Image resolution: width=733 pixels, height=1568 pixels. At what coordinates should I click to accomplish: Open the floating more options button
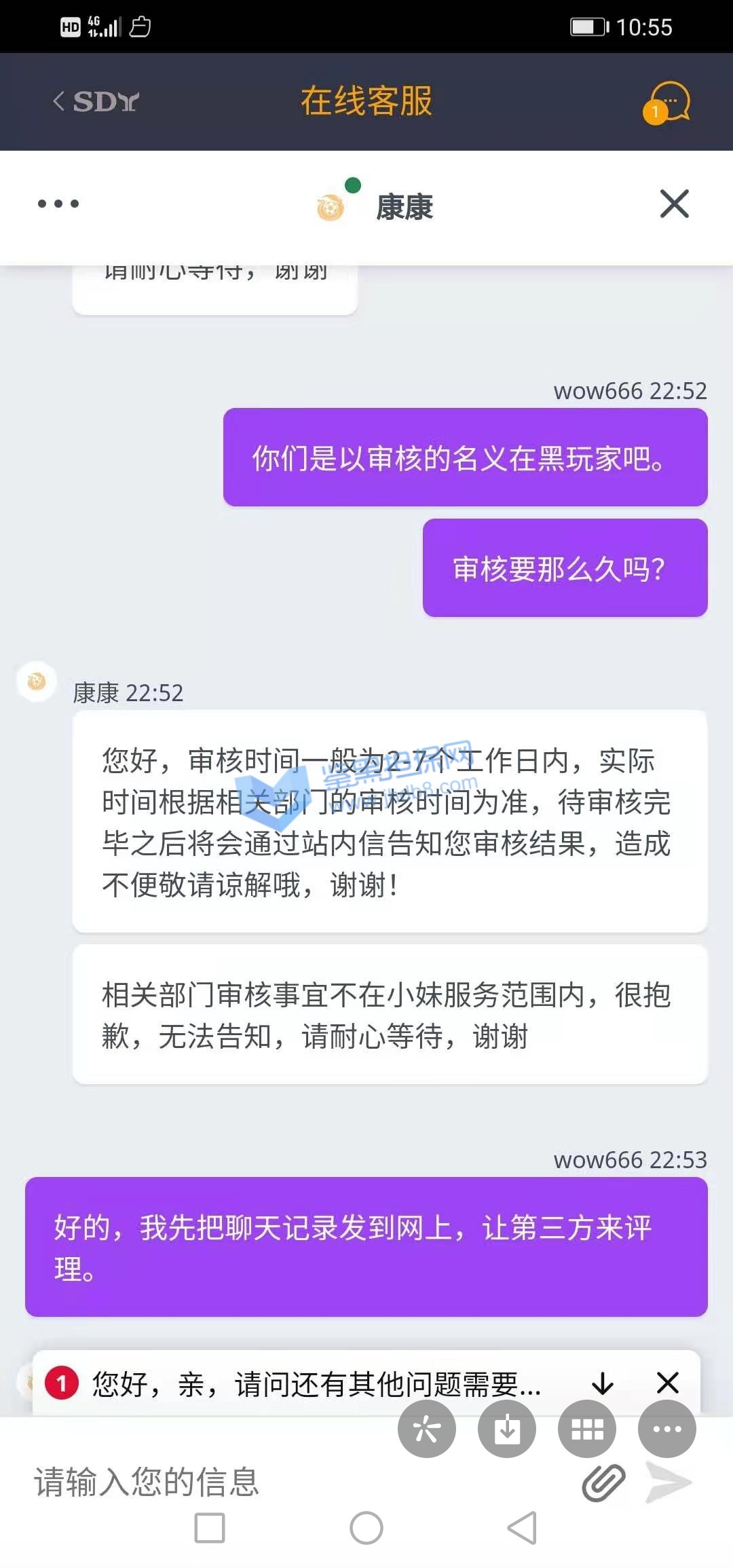click(666, 1429)
